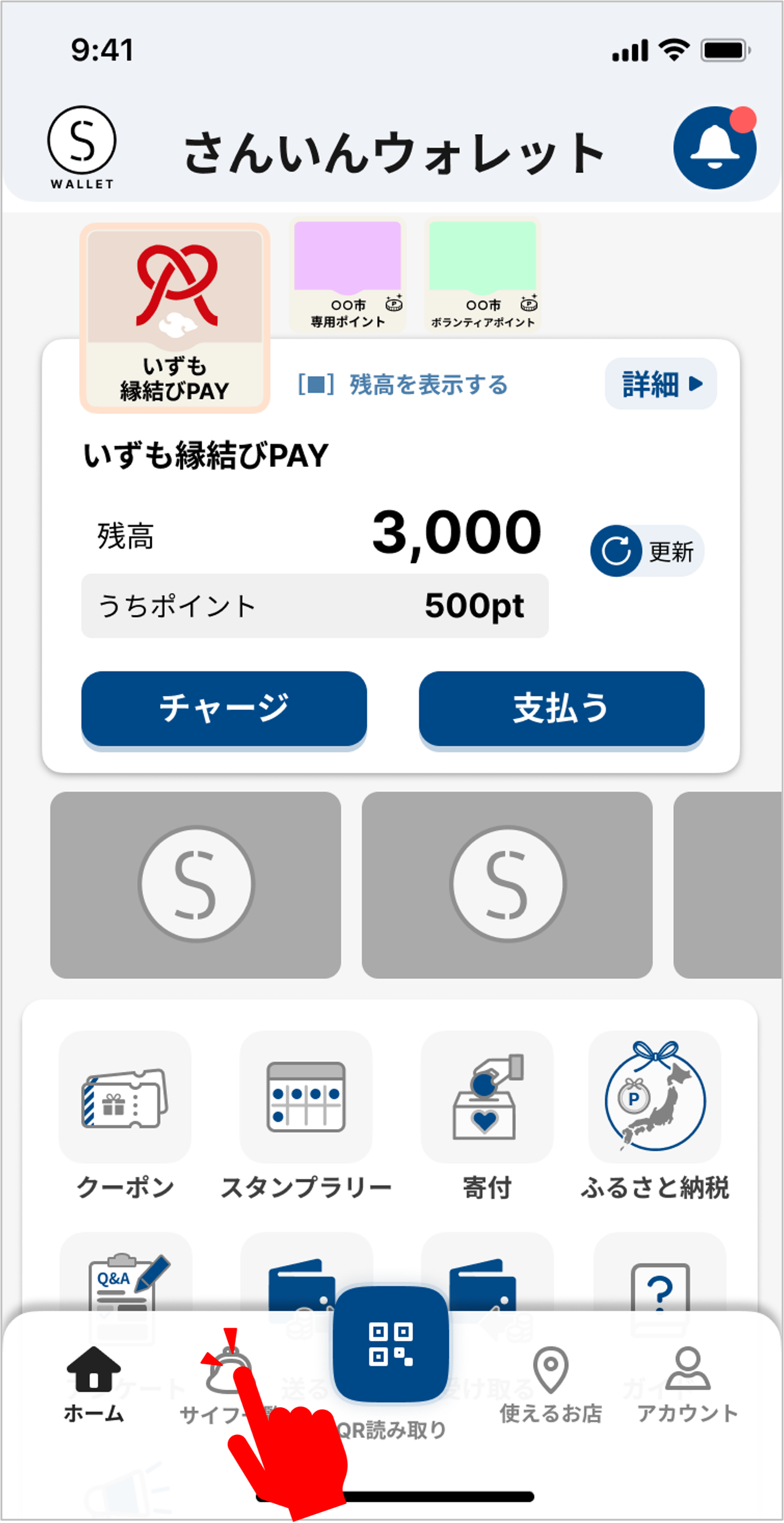Switch to the 〇〇市専用ポイント card

point(348,274)
